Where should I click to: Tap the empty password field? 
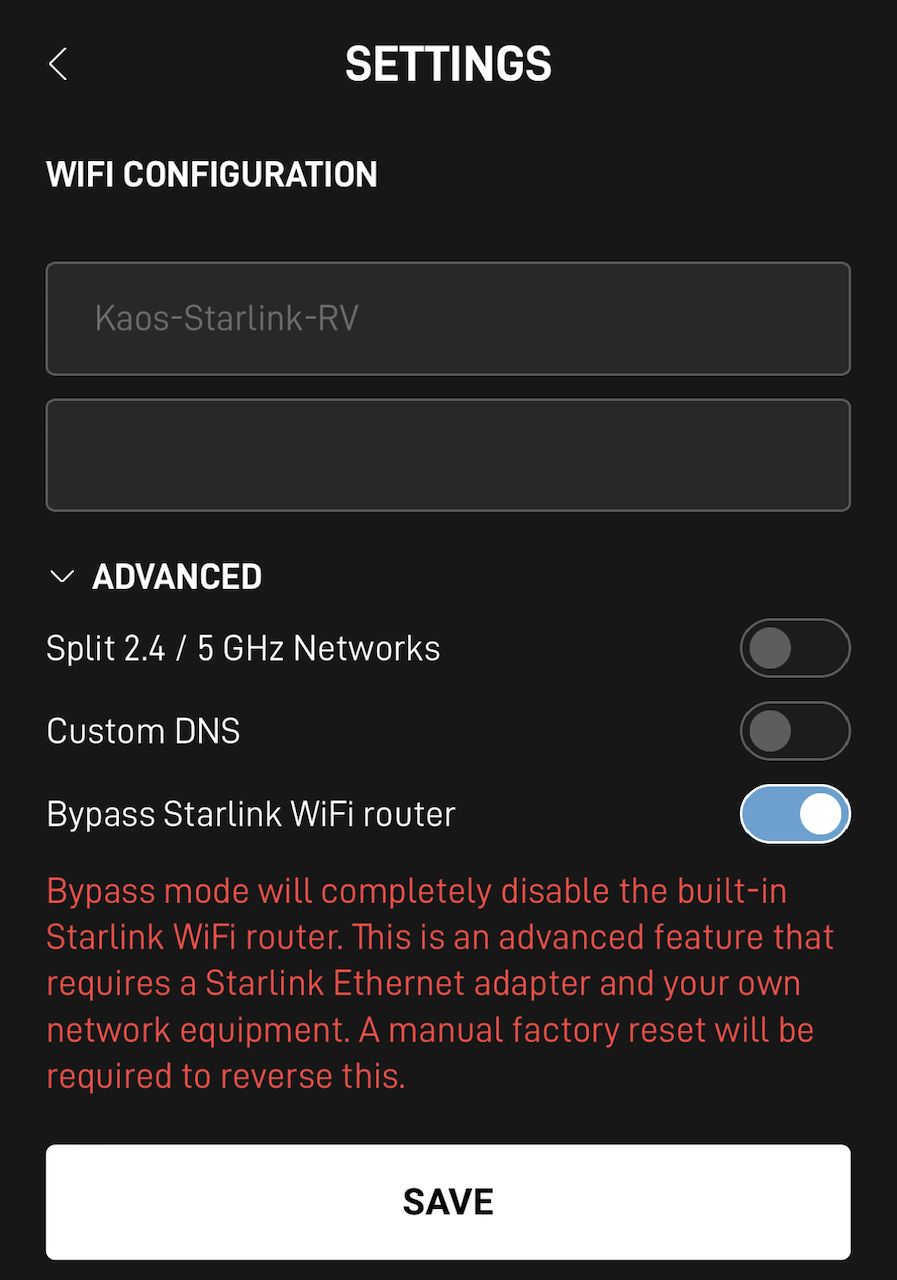[448, 455]
